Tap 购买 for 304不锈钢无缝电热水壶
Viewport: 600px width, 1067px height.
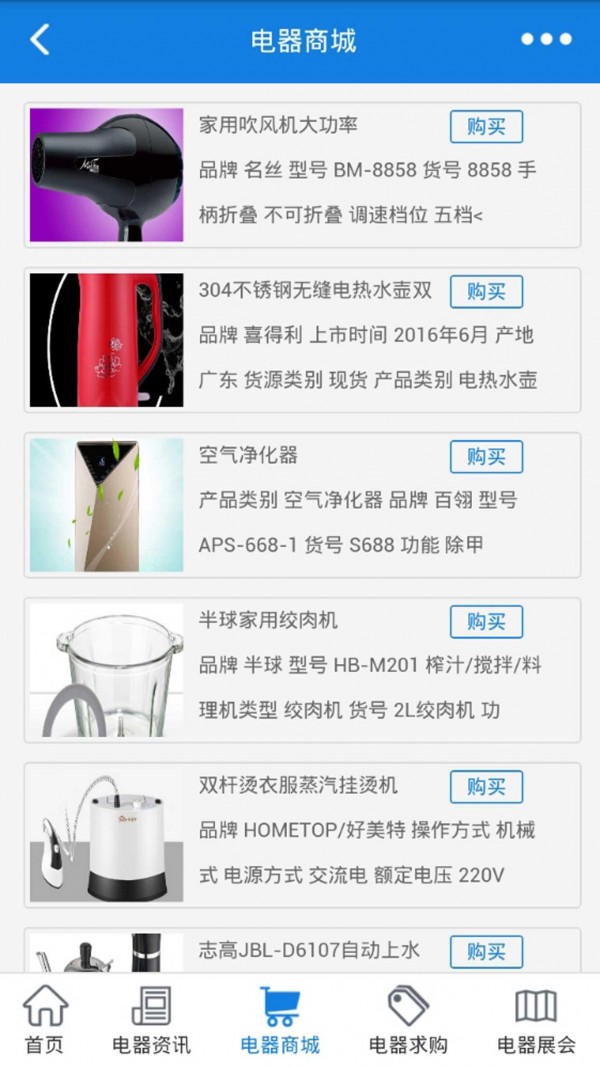pos(486,292)
